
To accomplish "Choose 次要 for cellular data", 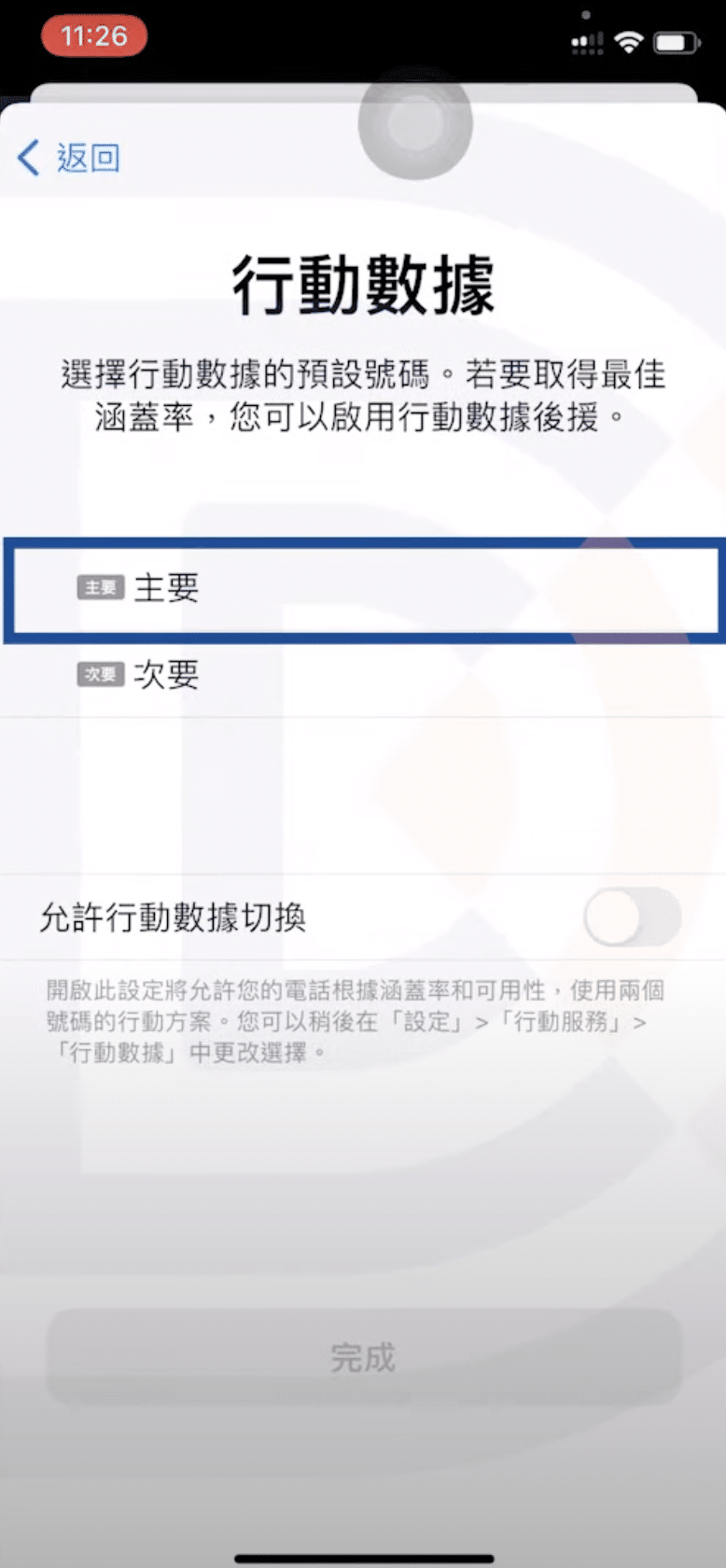I will pyautogui.click(x=362, y=675).
